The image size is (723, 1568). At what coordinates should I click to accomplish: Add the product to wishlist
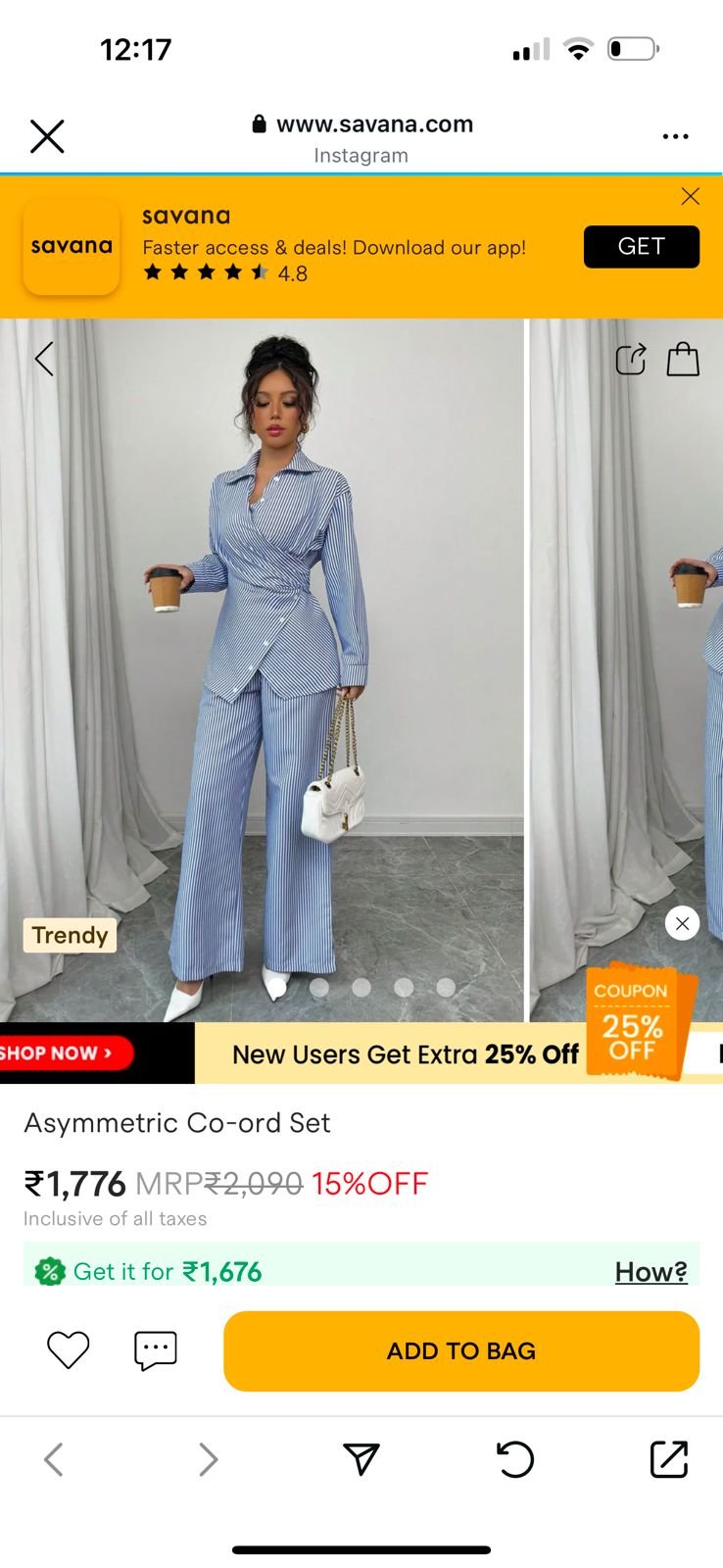(x=69, y=1350)
